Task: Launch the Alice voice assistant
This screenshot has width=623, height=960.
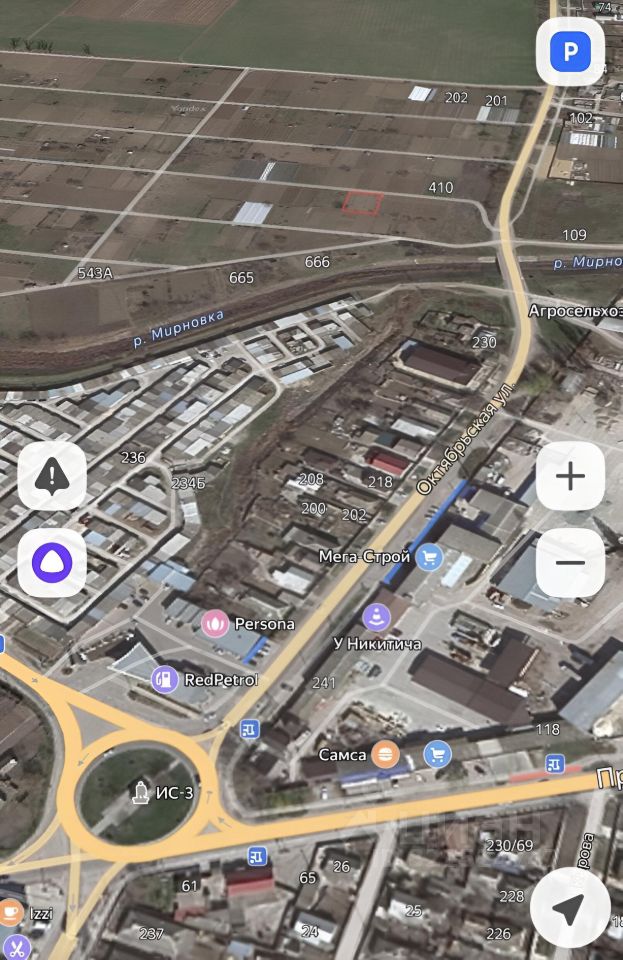Action: (52, 563)
